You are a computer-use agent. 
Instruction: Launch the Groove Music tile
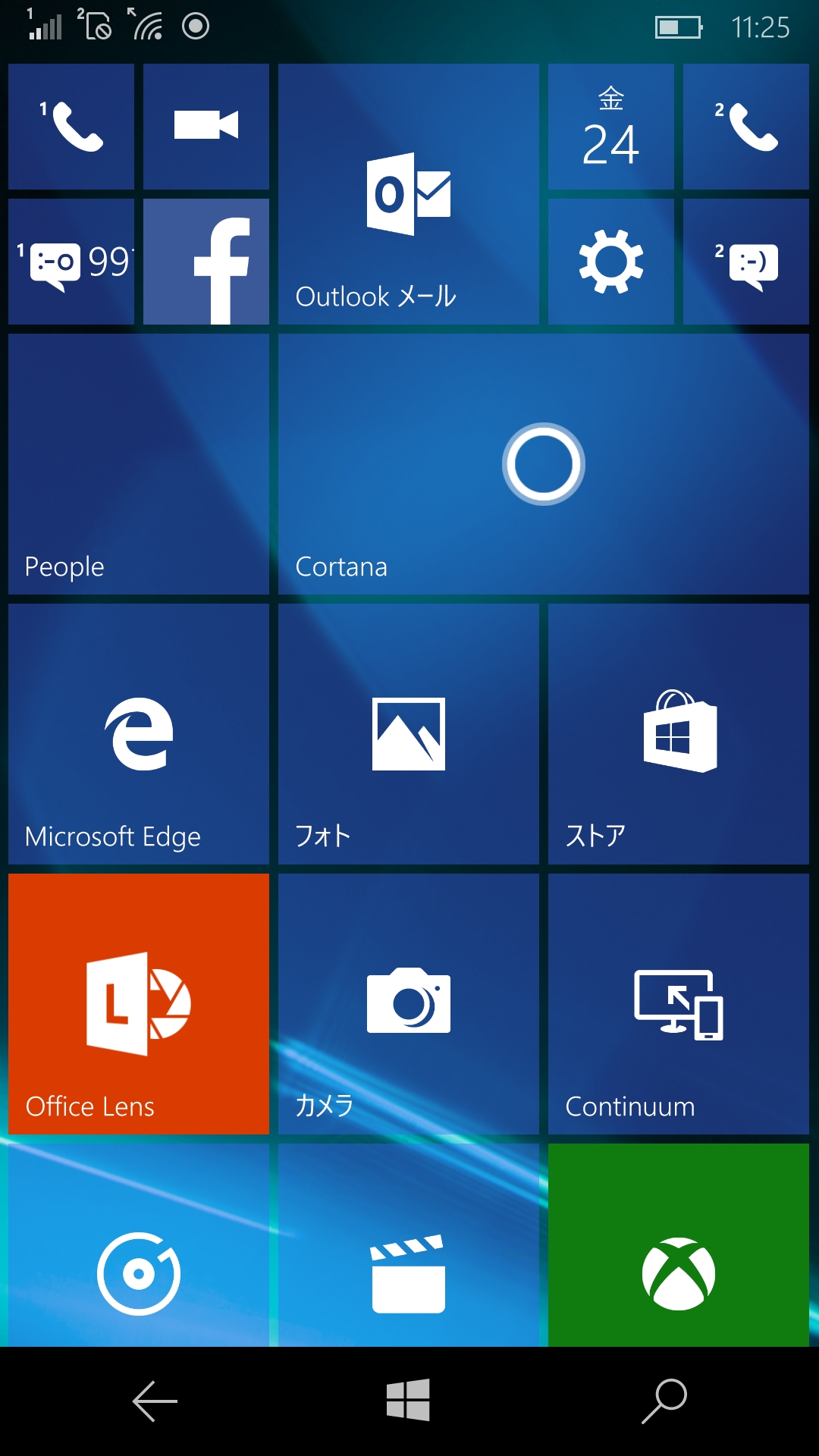click(138, 1274)
